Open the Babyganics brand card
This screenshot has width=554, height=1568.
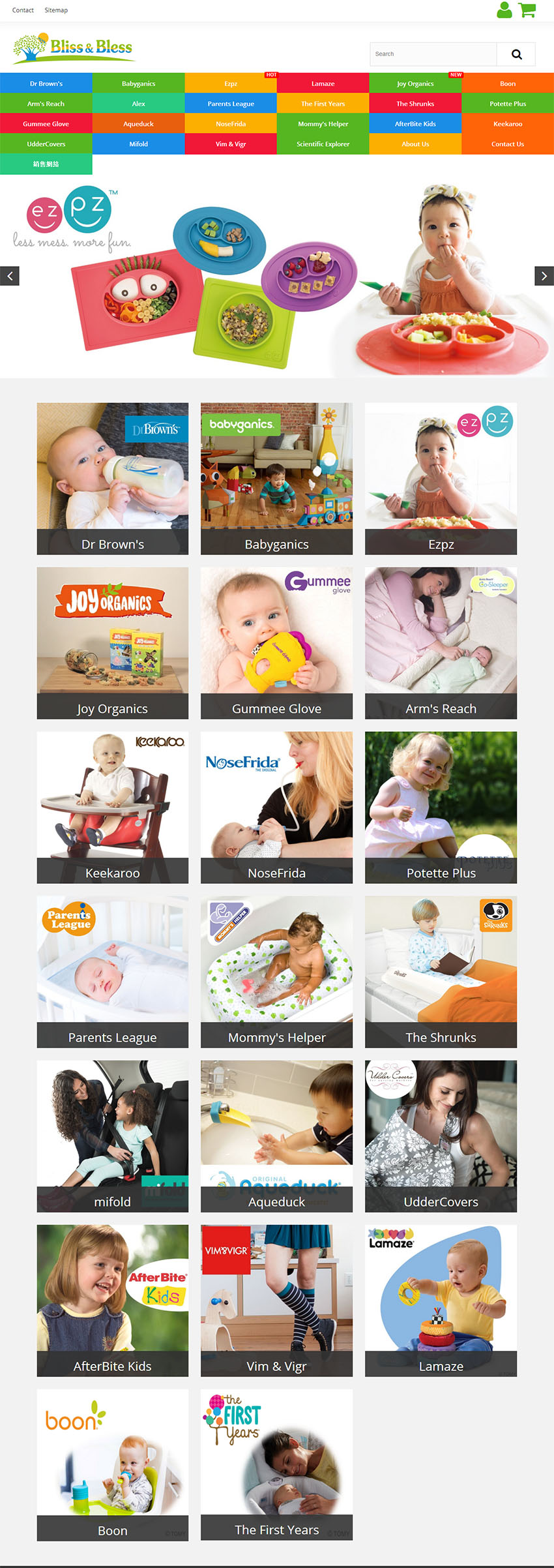(276, 479)
